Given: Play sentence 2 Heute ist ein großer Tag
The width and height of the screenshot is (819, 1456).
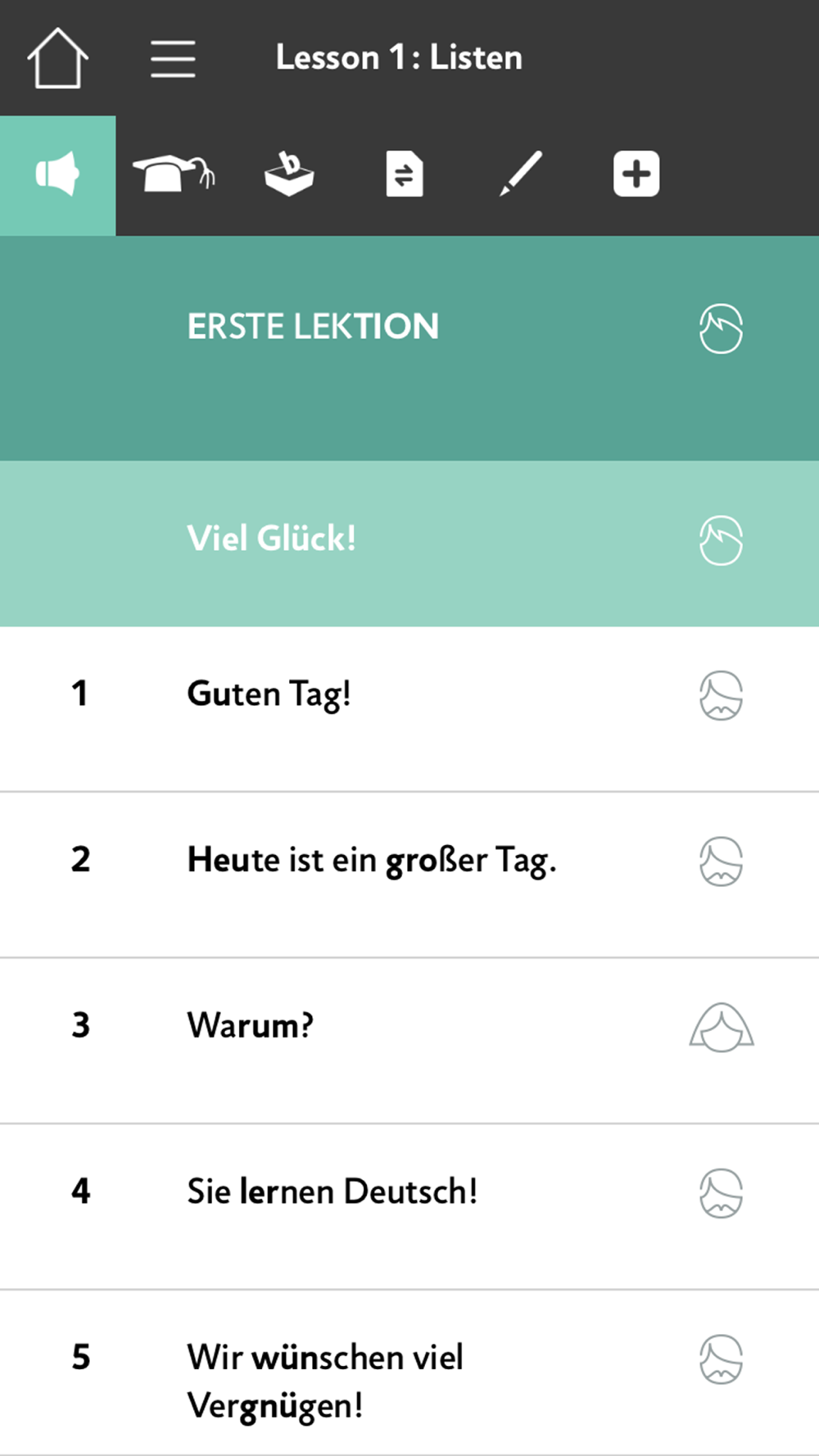Looking at the screenshot, I should 409,875.
